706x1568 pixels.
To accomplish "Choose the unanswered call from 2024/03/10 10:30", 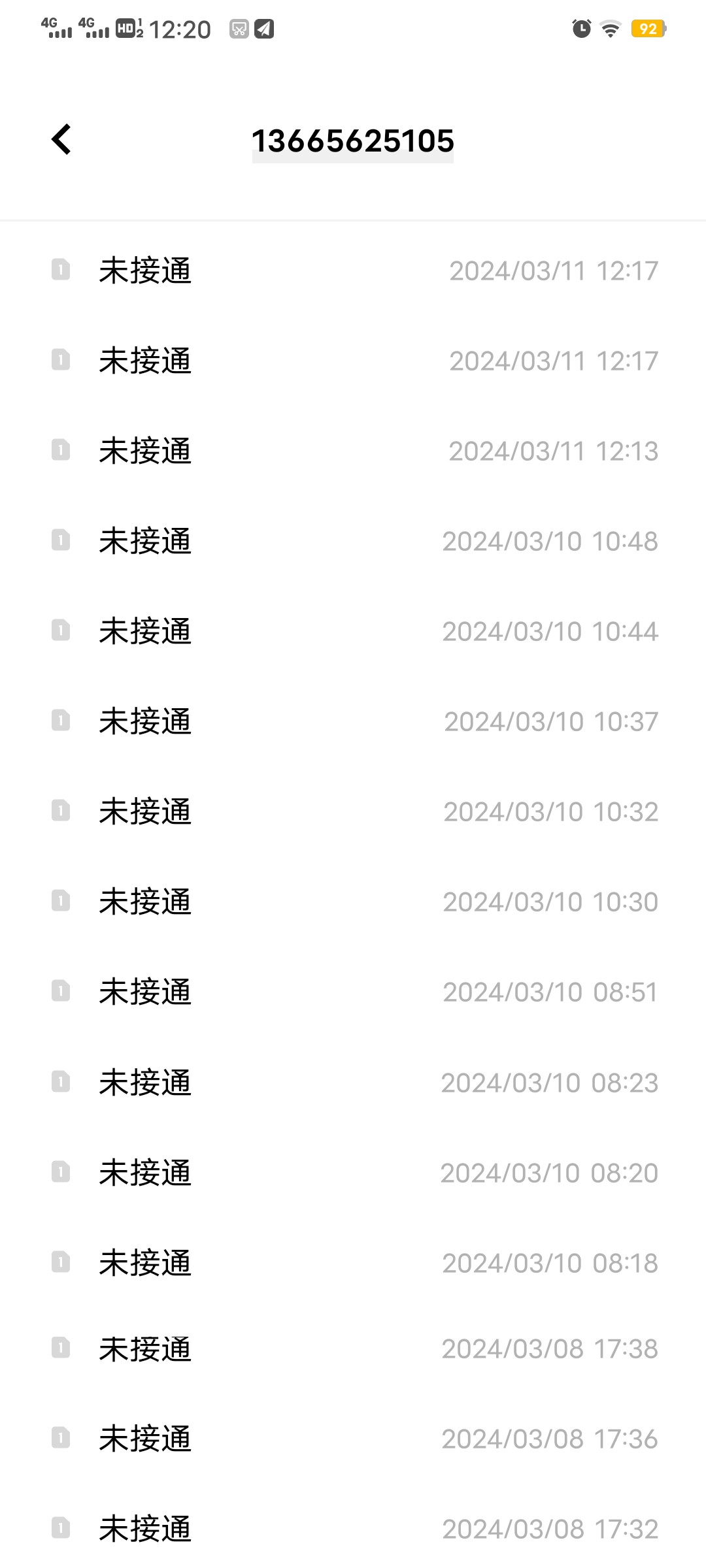I will [x=353, y=902].
